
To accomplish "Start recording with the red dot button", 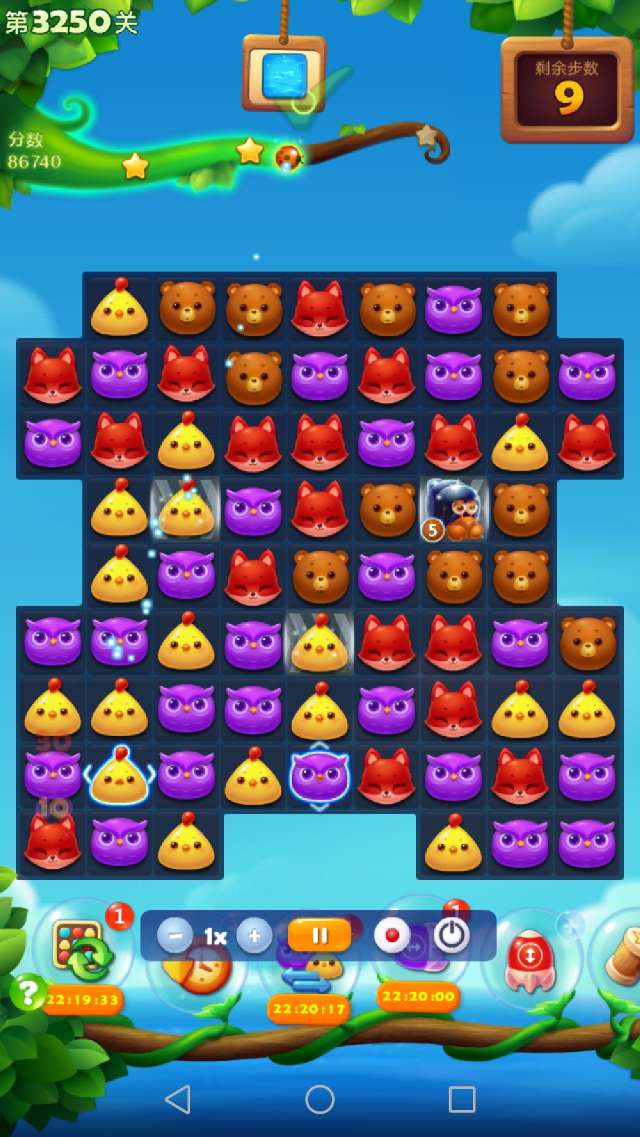I will pyautogui.click(x=392, y=936).
